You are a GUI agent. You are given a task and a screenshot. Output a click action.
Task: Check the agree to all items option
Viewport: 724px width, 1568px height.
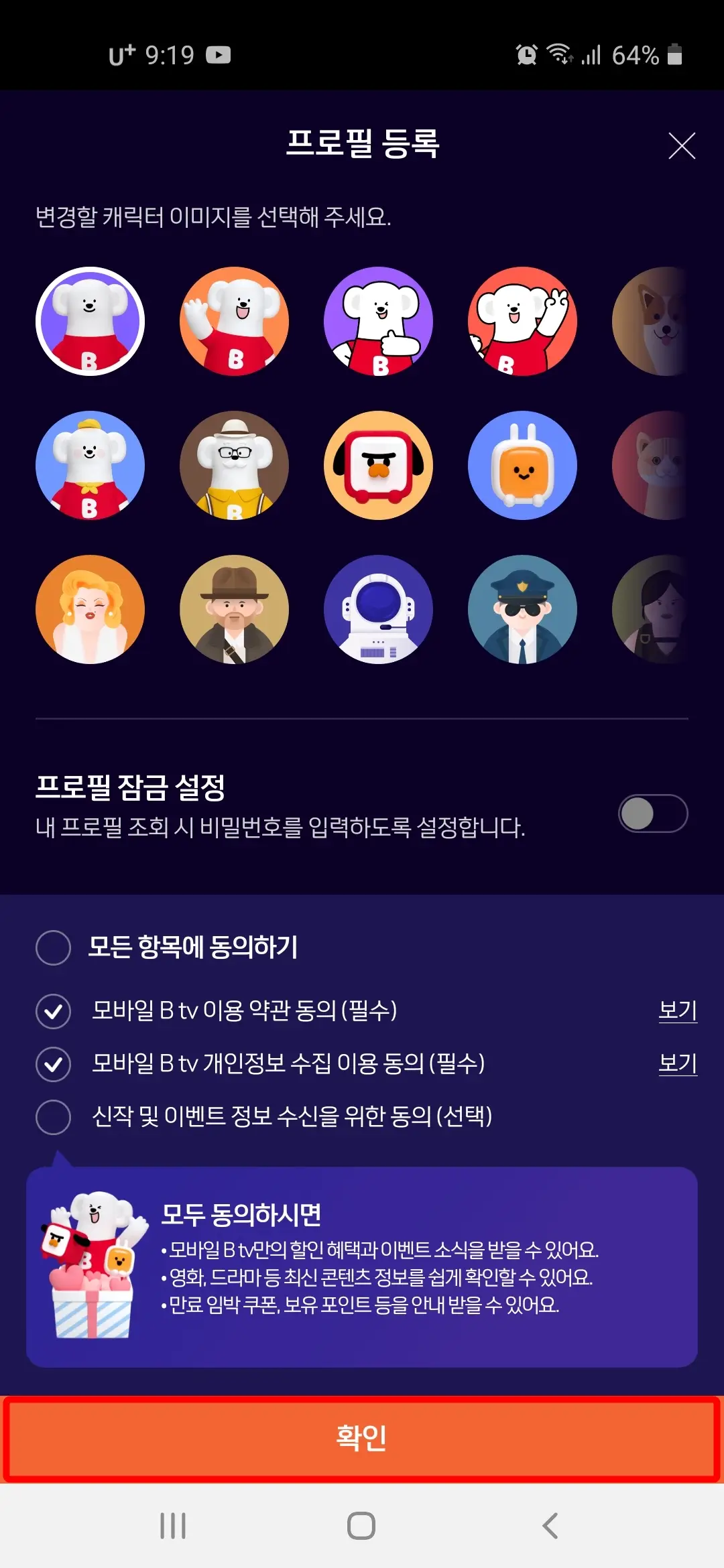pyautogui.click(x=52, y=948)
